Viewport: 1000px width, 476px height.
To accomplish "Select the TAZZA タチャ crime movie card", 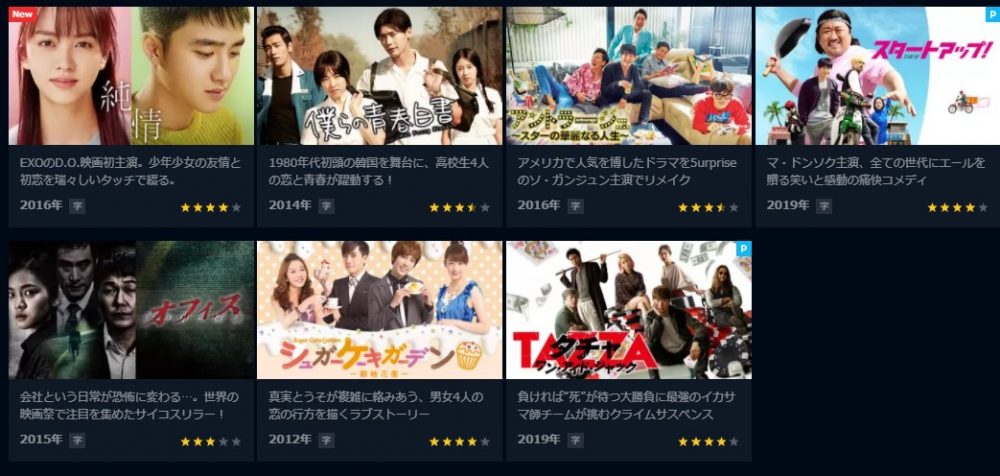I will [629, 310].
